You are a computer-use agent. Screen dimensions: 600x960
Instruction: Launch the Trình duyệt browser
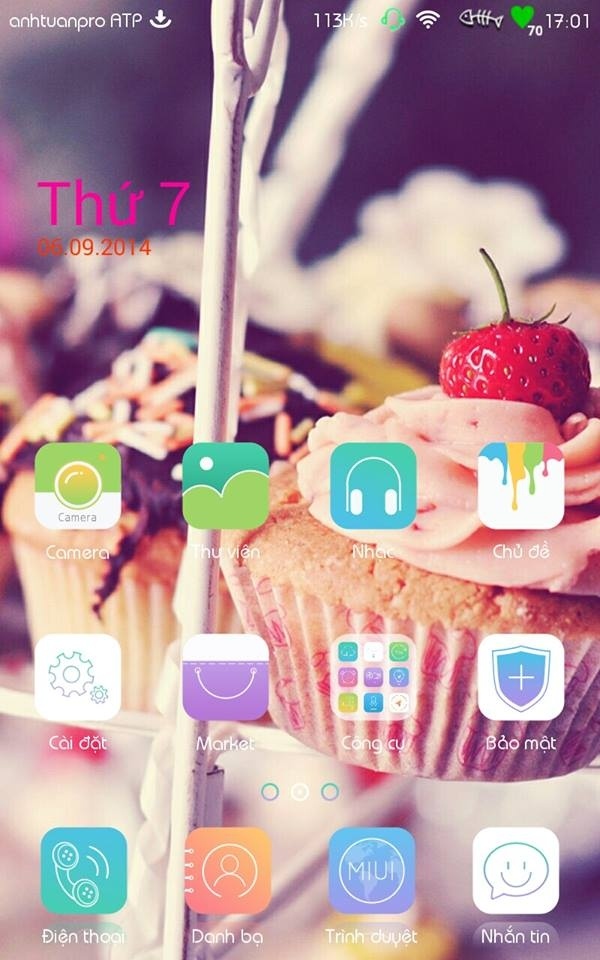point(372,870)
